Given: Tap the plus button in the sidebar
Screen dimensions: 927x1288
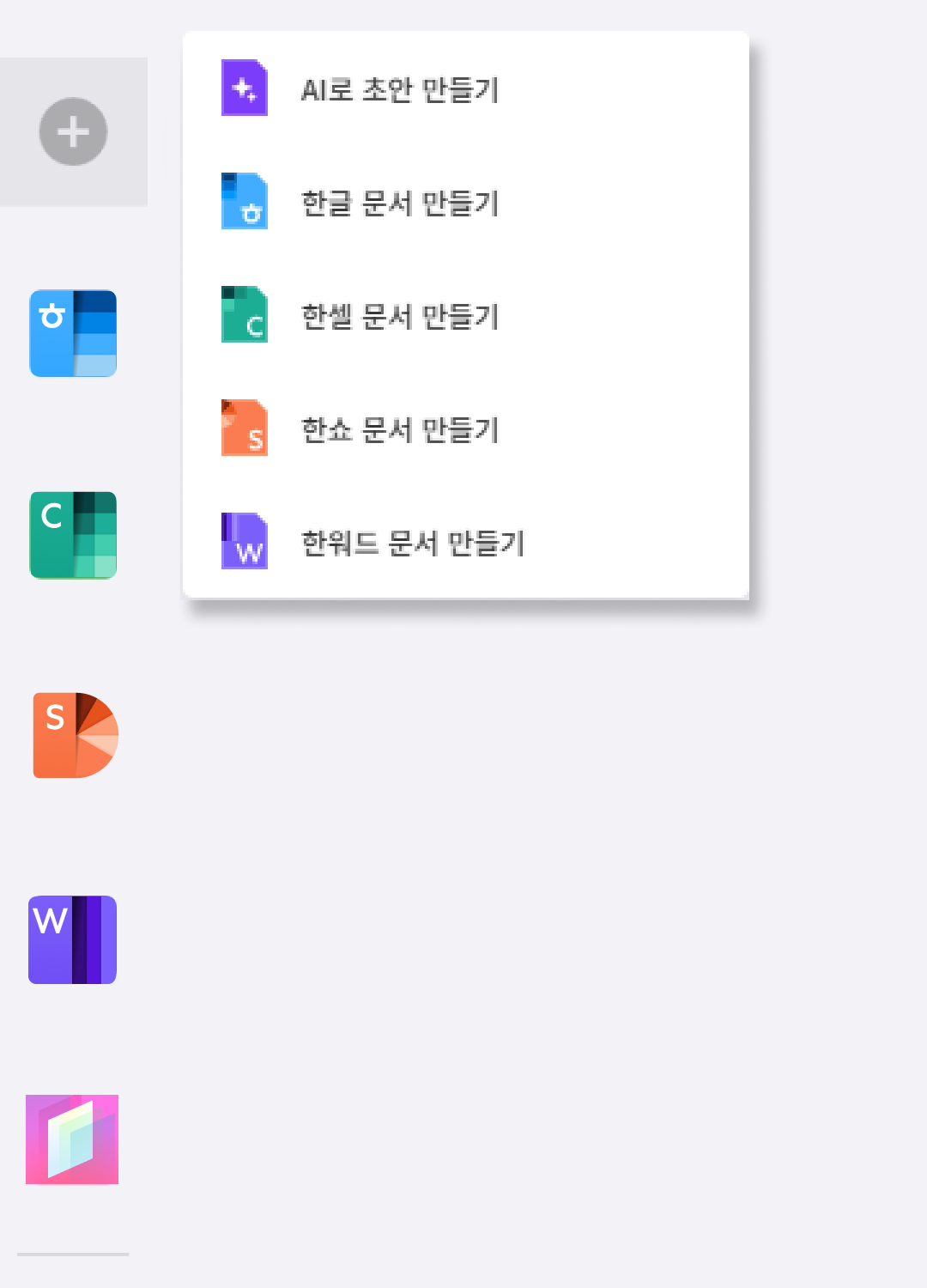Looking at the screenshot, I should click(73, 131).
